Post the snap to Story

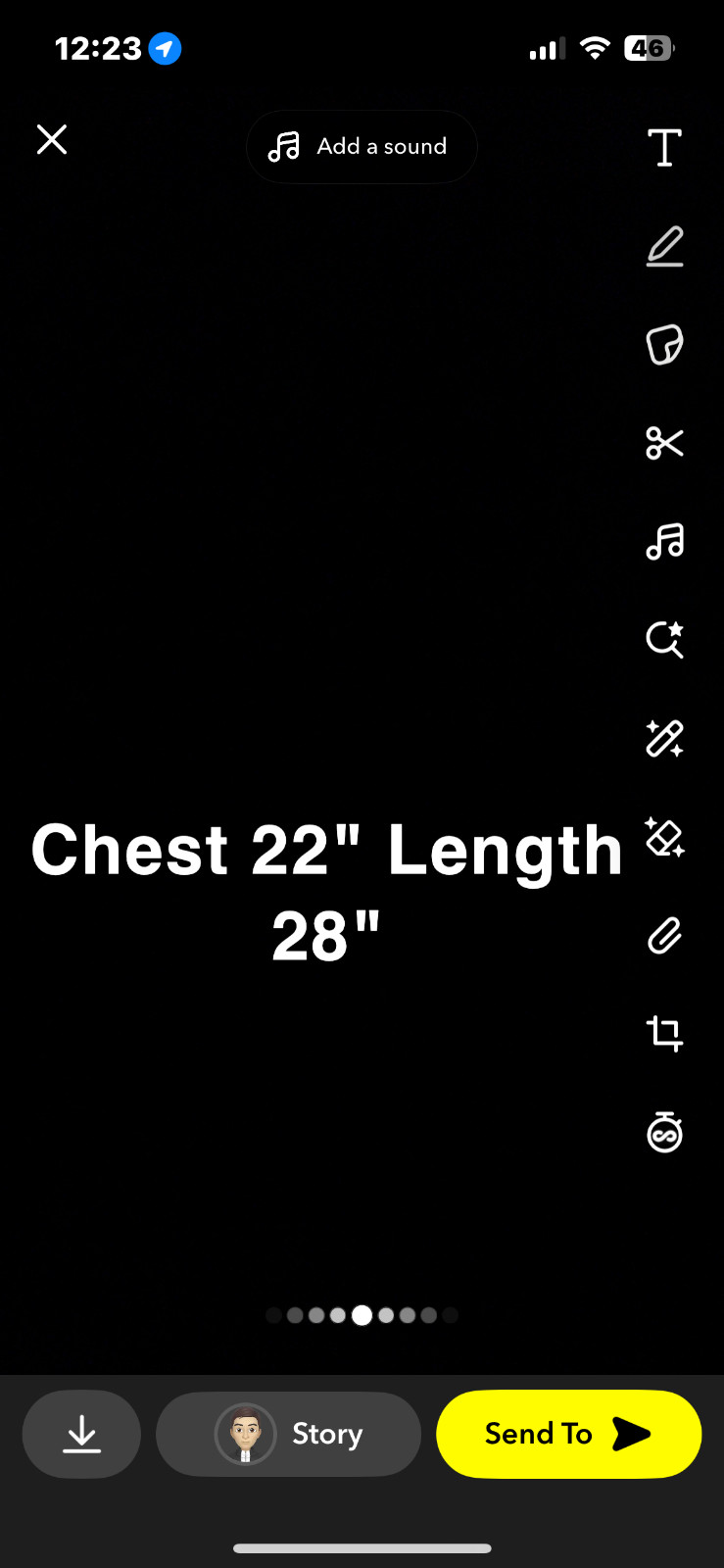[x=288, y=1434]
